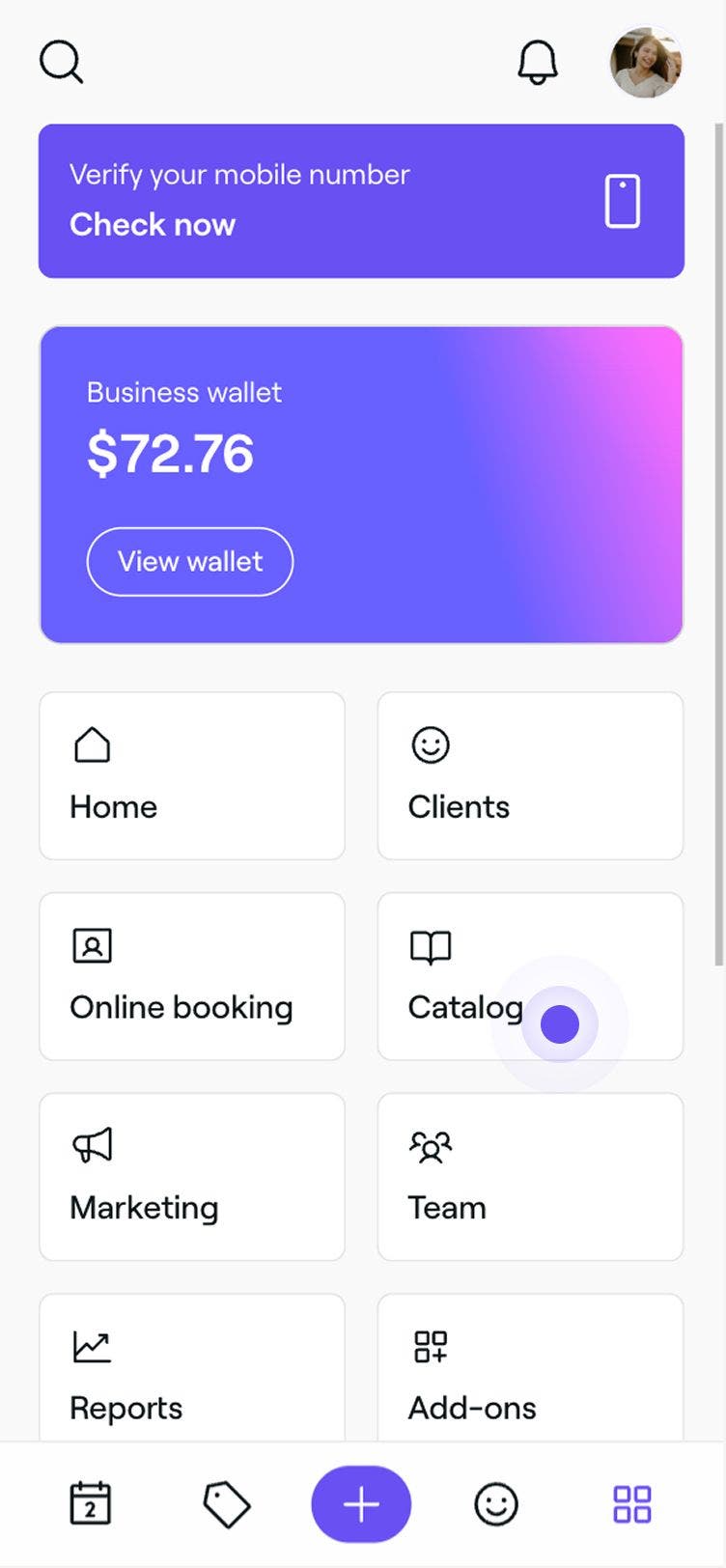The height and width of the screenshot is (1568, 726).
Task: Open the Catalog section
Action: tap(530, 976)
